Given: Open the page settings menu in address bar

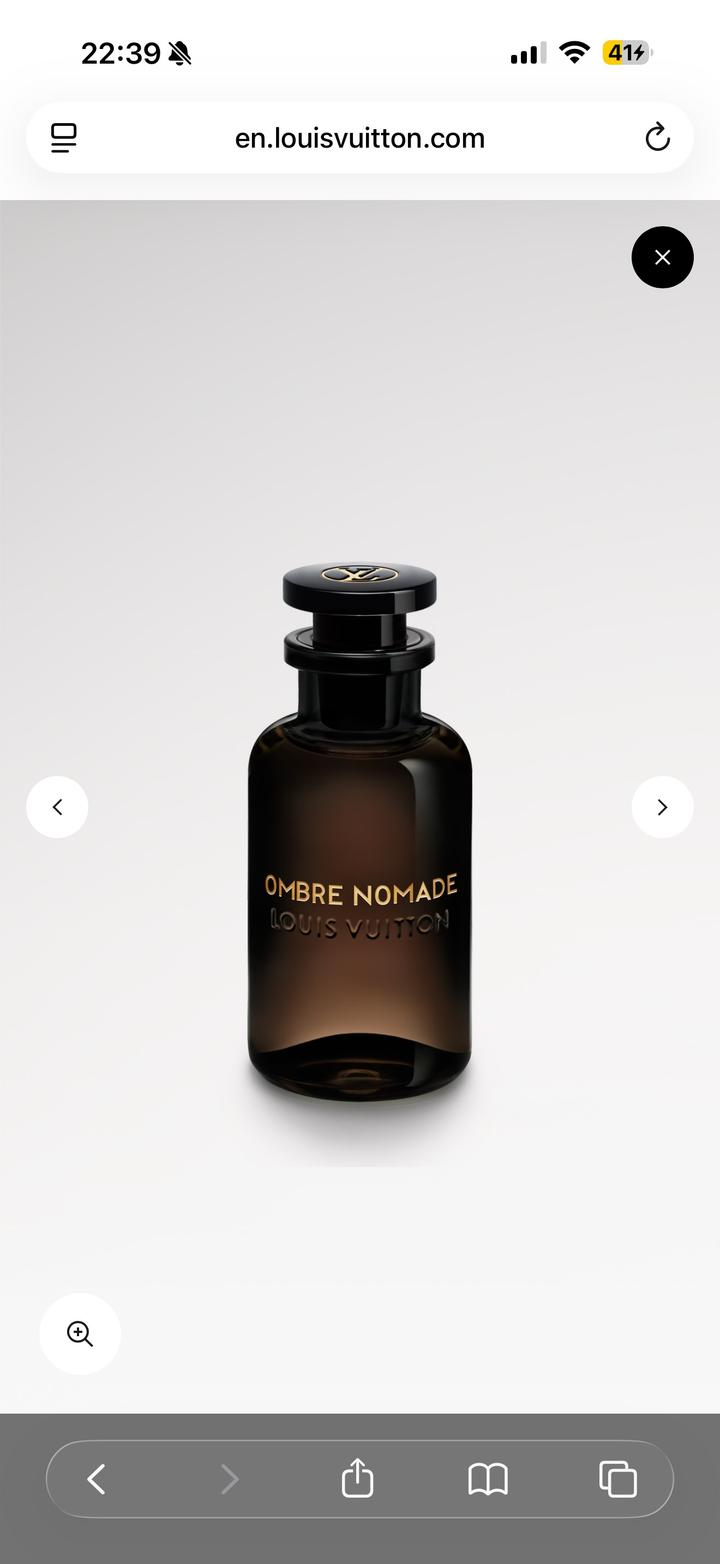Looking at the screenshot, I should [x=64, y=137].
